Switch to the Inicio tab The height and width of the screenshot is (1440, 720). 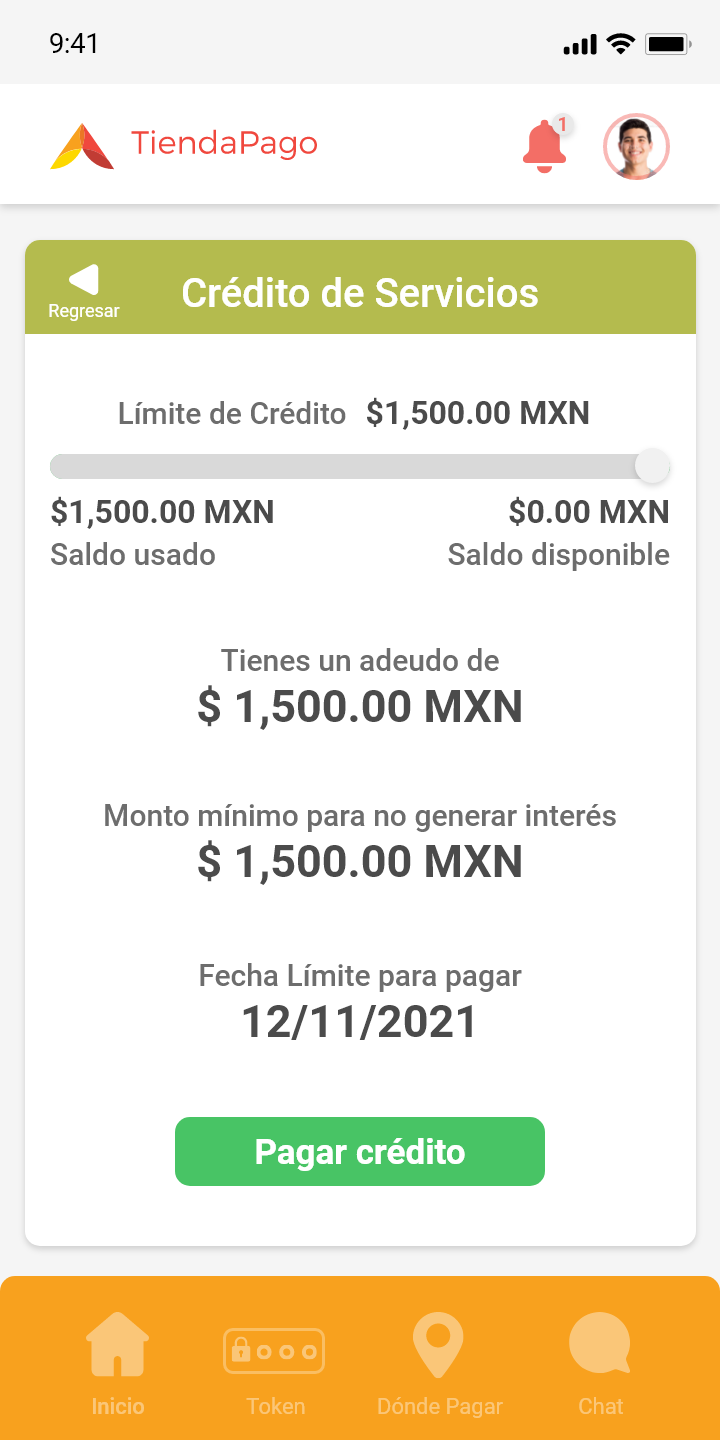(x=118, y=1364)
